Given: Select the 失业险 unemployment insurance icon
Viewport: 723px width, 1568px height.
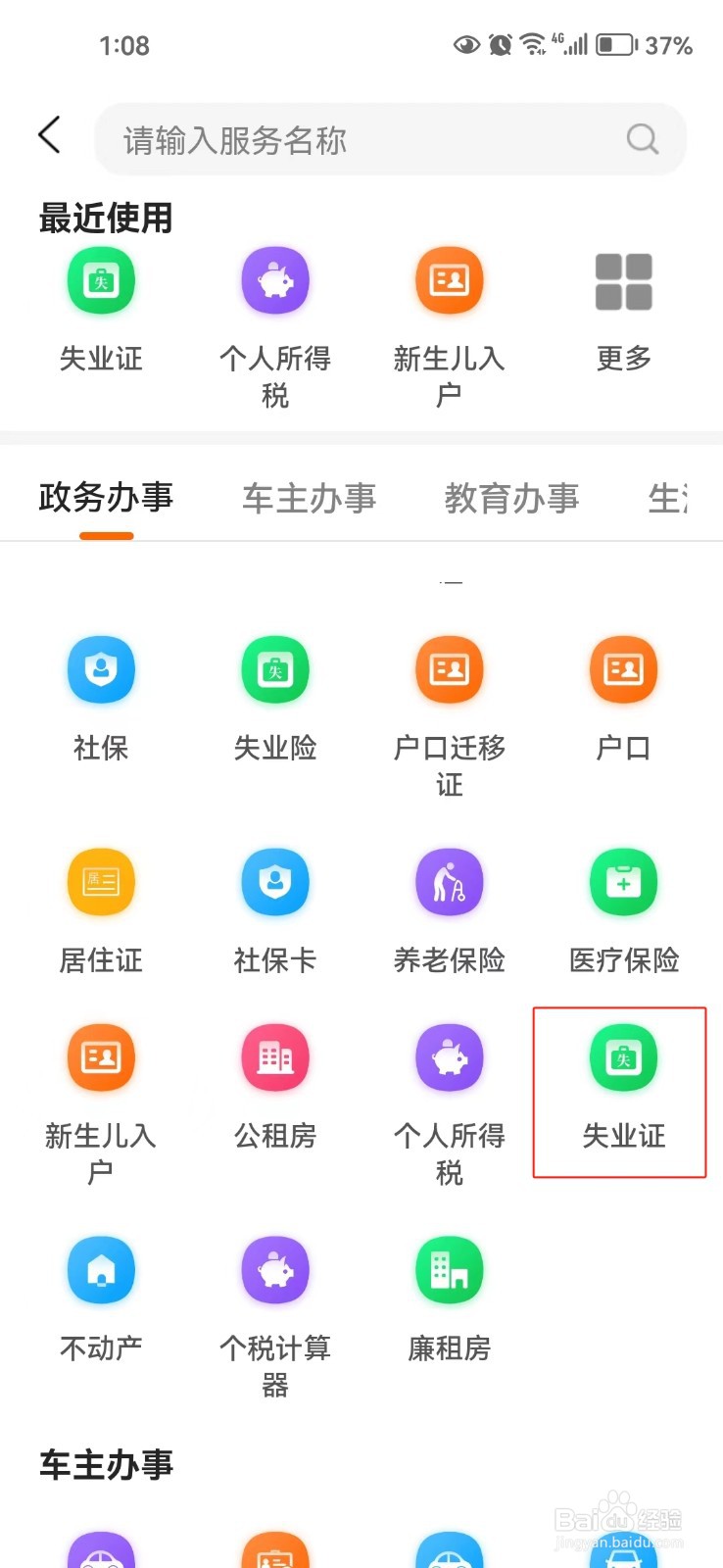Looking at the screenshot, I should point(274,696).
